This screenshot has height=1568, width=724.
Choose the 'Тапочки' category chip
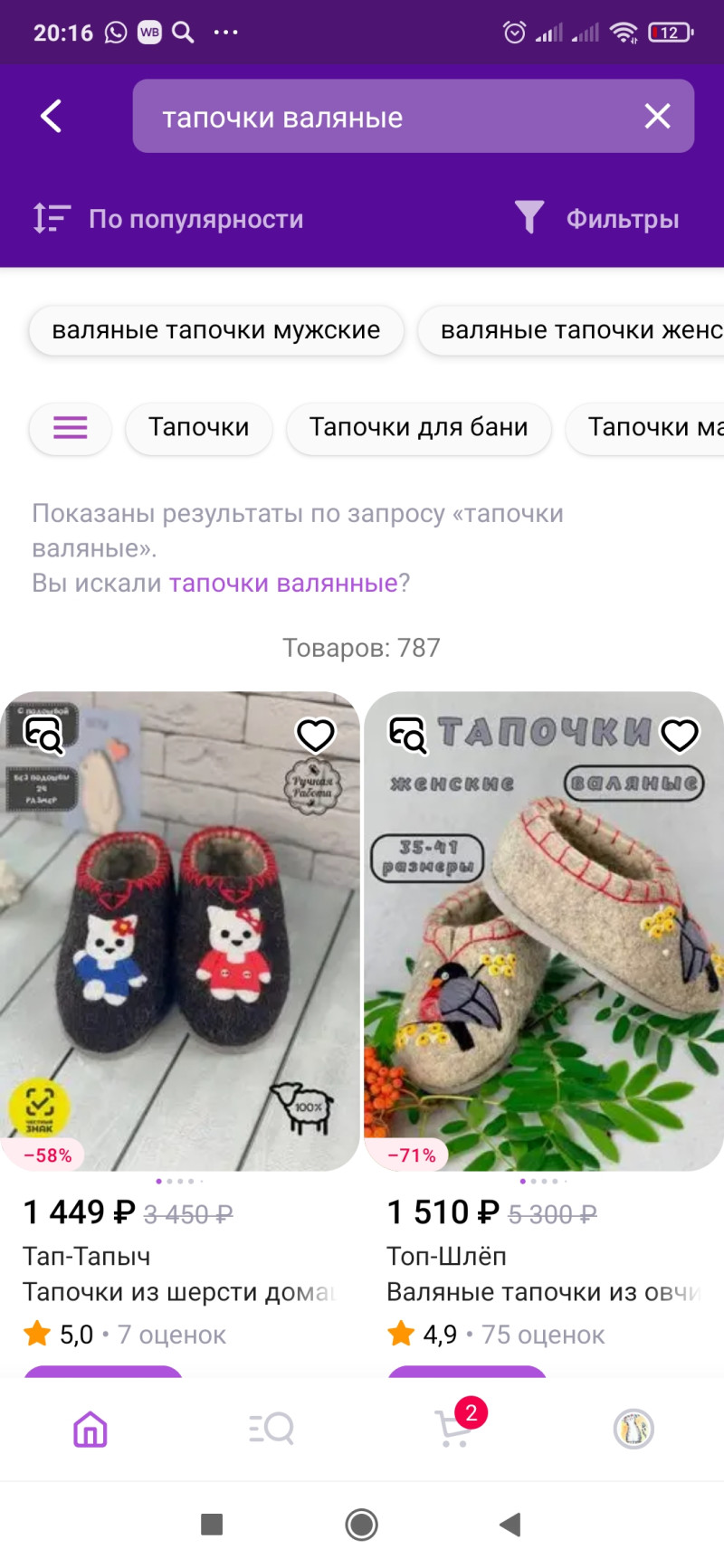pos(198,427)
